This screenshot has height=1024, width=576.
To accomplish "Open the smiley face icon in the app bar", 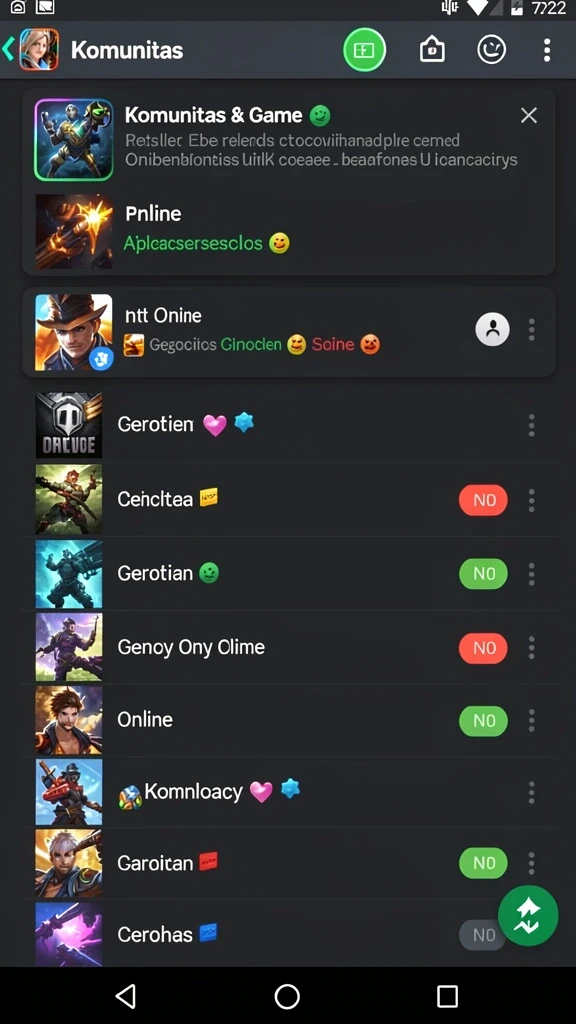I will 491,50.
